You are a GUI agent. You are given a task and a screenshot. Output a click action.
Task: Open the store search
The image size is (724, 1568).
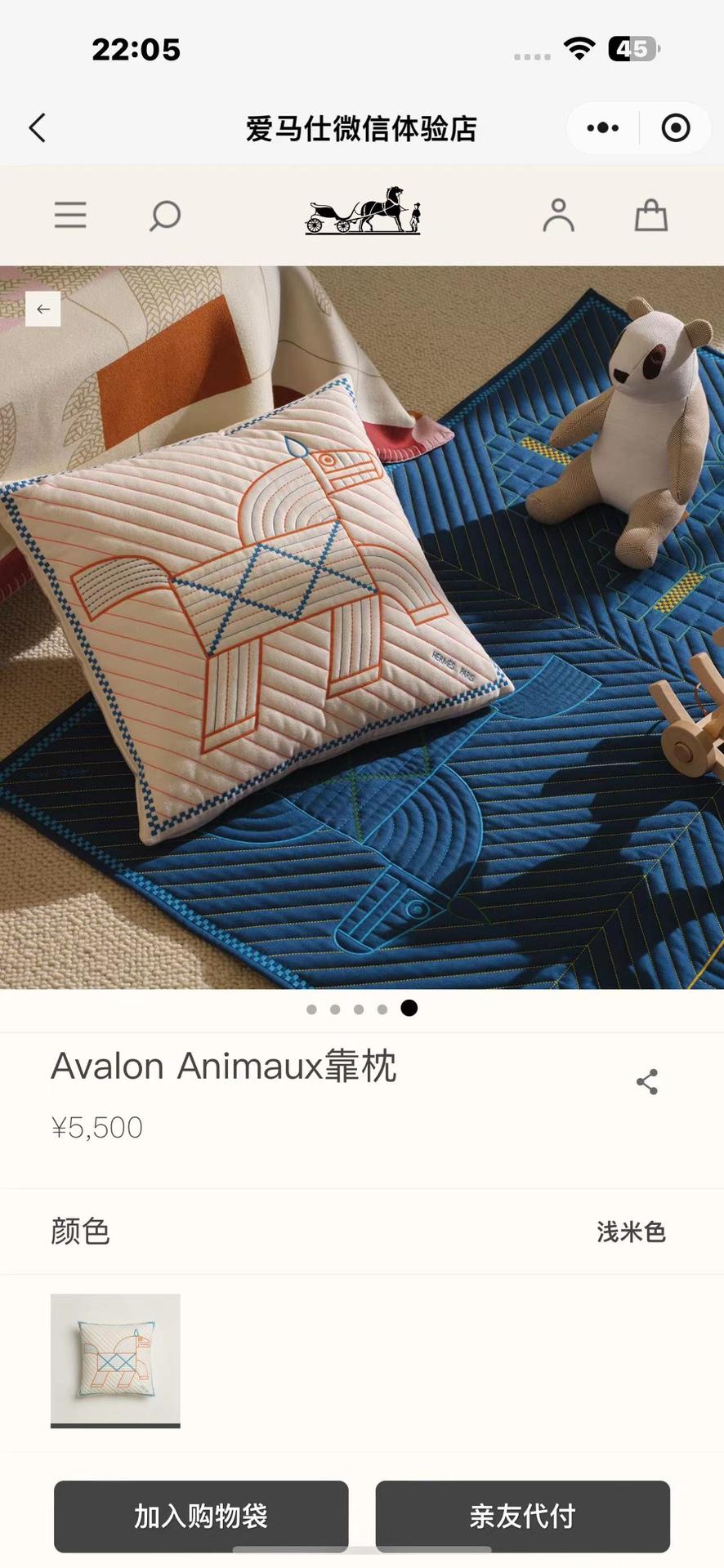(x=164, y=216)
